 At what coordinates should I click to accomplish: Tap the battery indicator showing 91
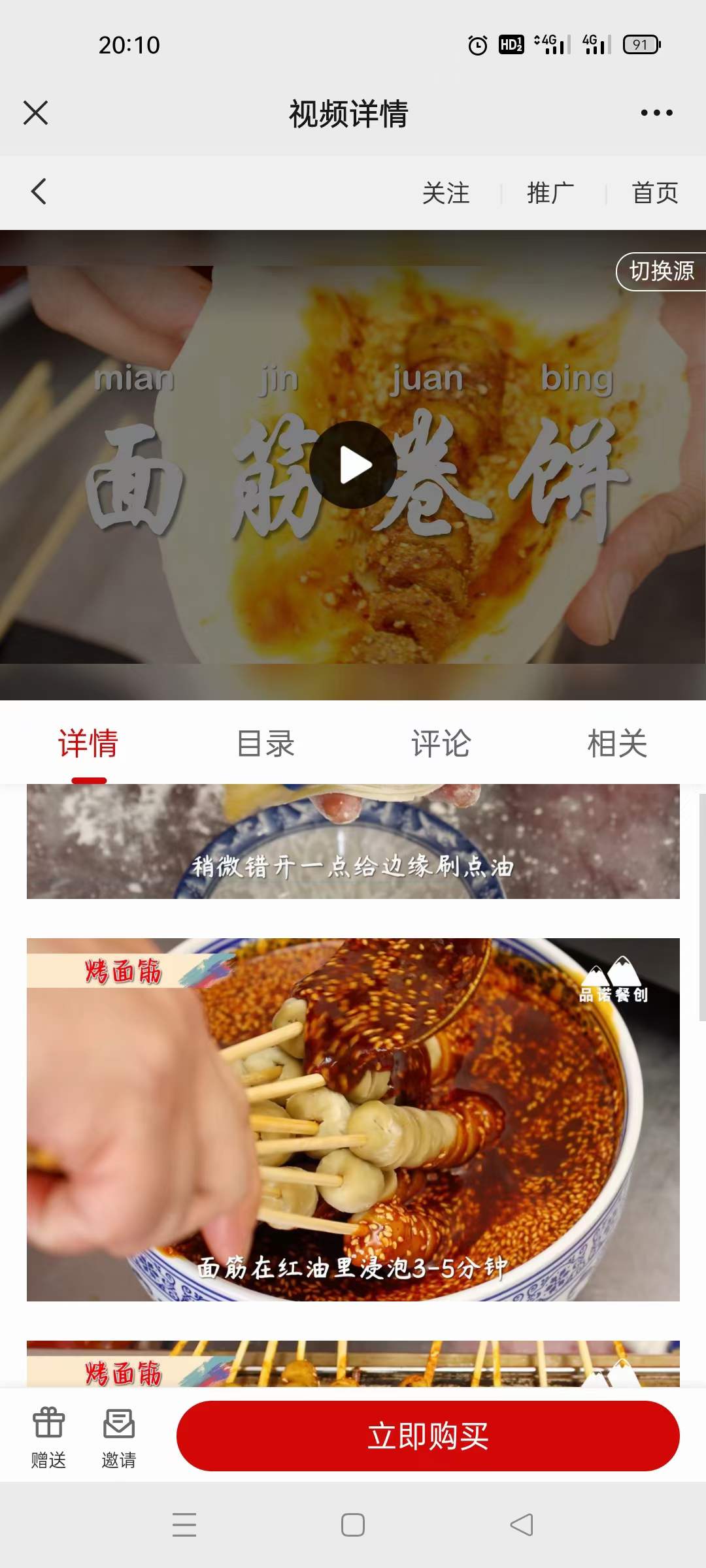pos(643,44)
